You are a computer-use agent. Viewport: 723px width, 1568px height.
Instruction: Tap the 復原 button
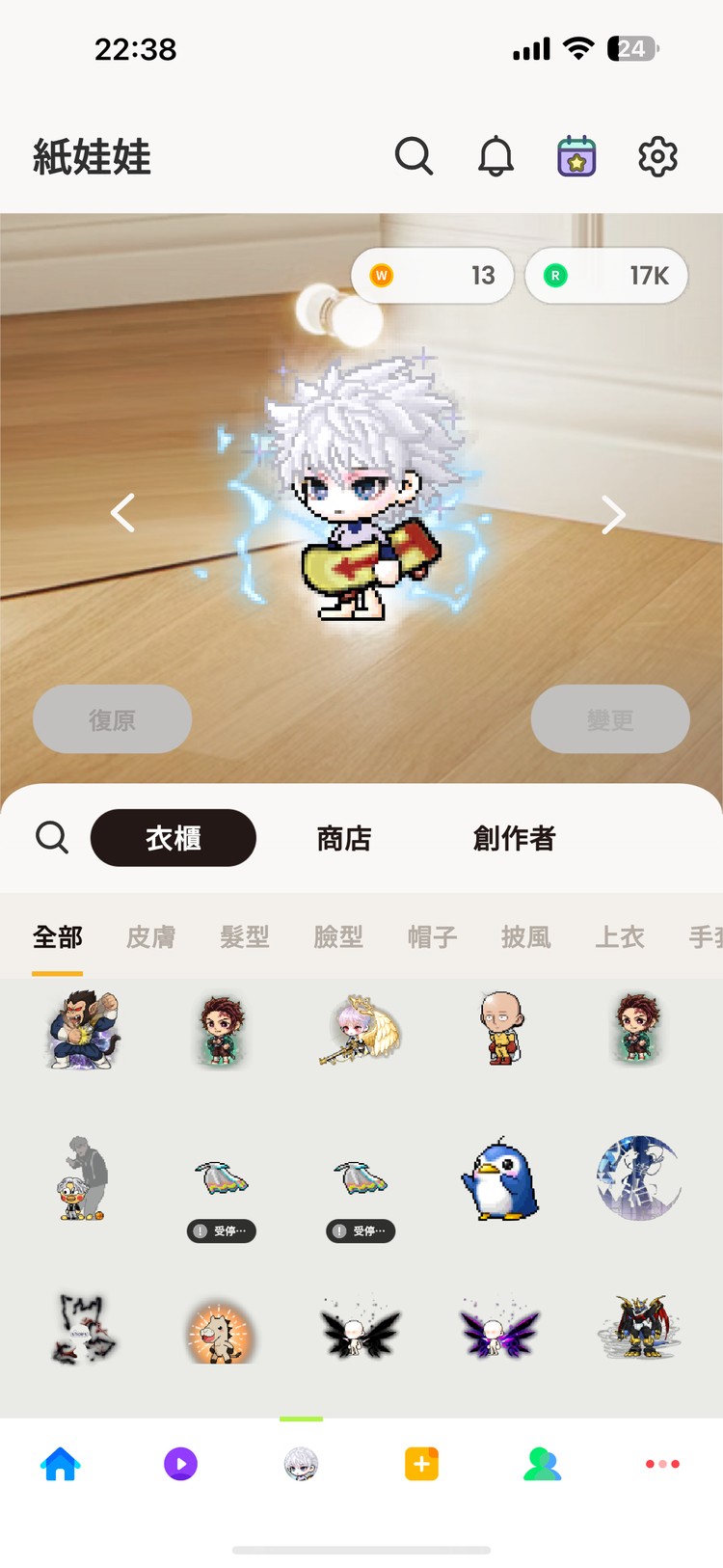112,719
